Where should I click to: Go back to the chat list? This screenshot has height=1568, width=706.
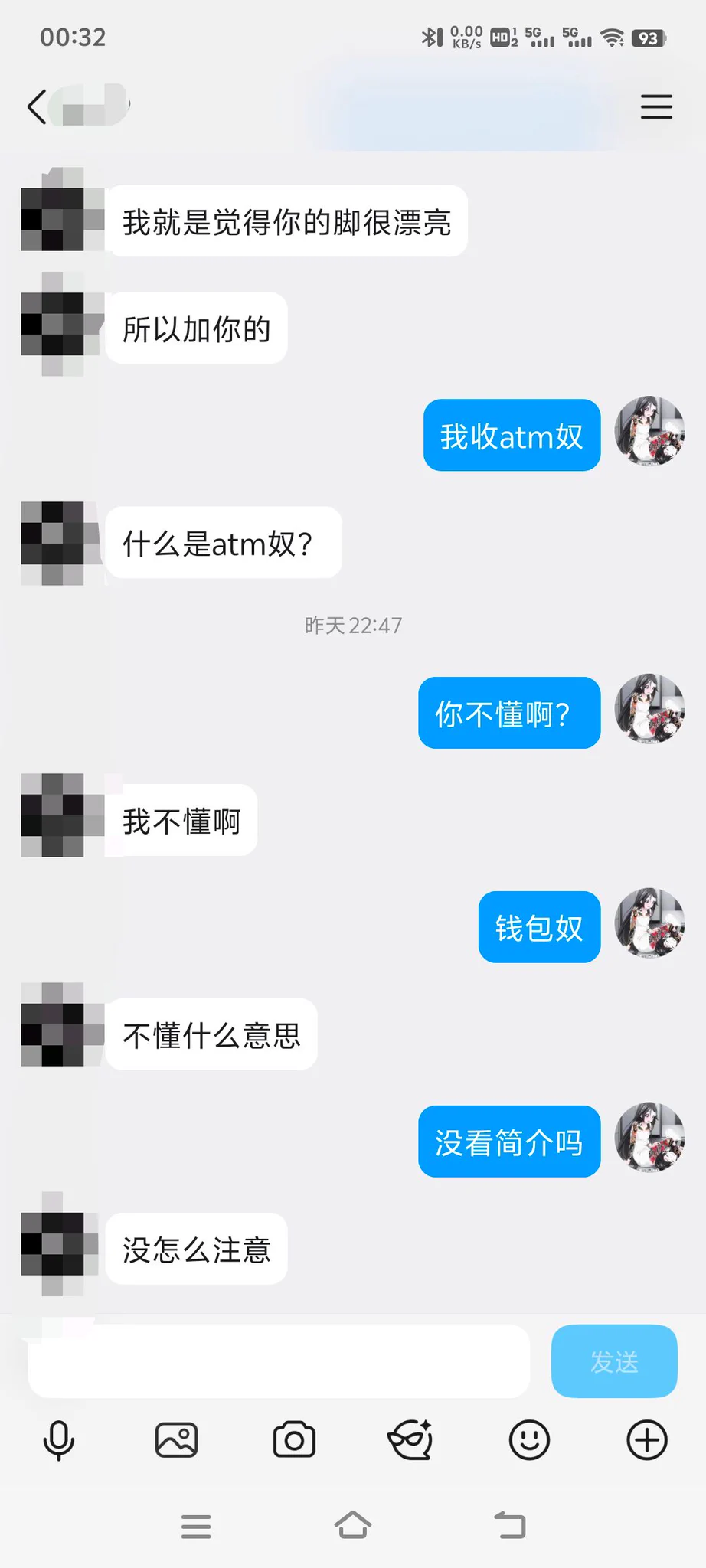pos(37,106)
